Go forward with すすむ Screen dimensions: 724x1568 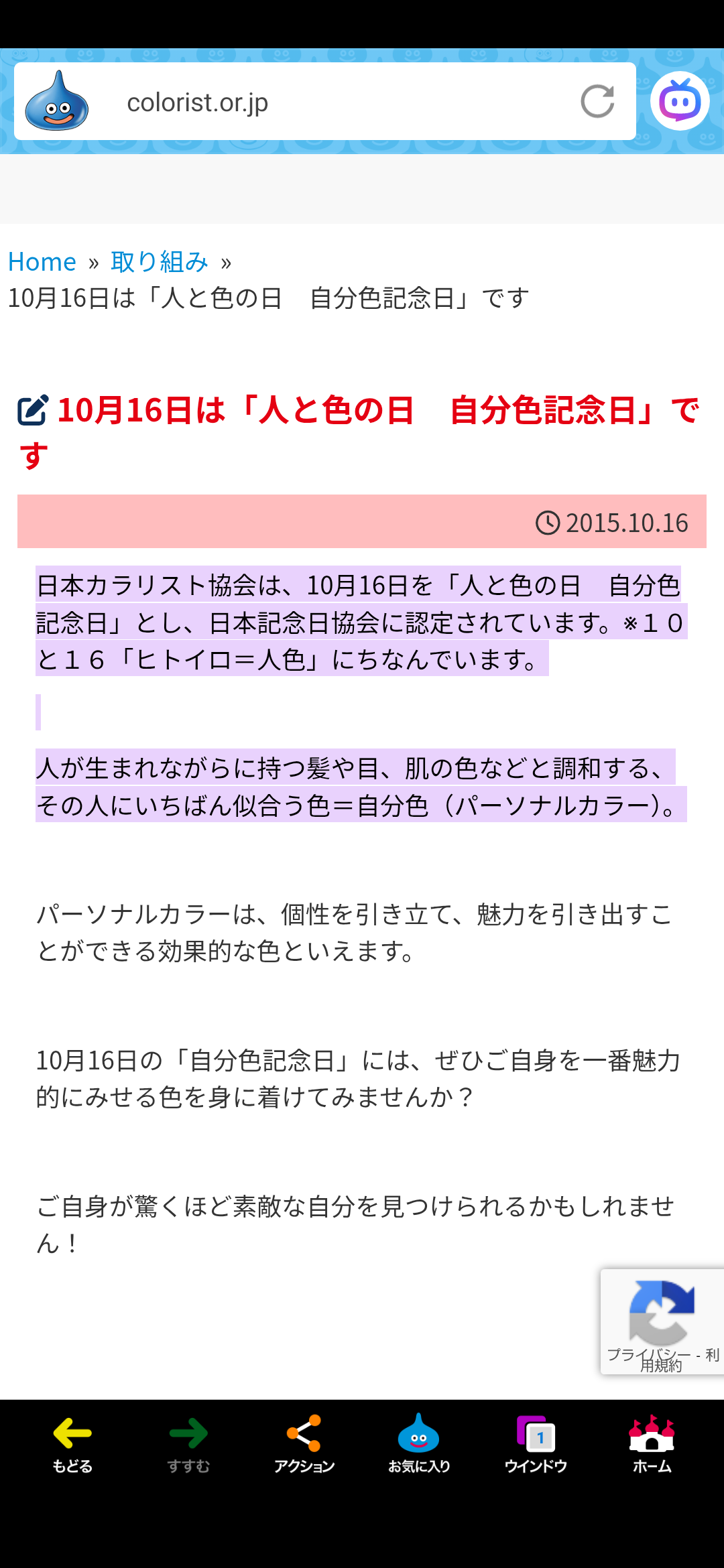(188, 1444)
